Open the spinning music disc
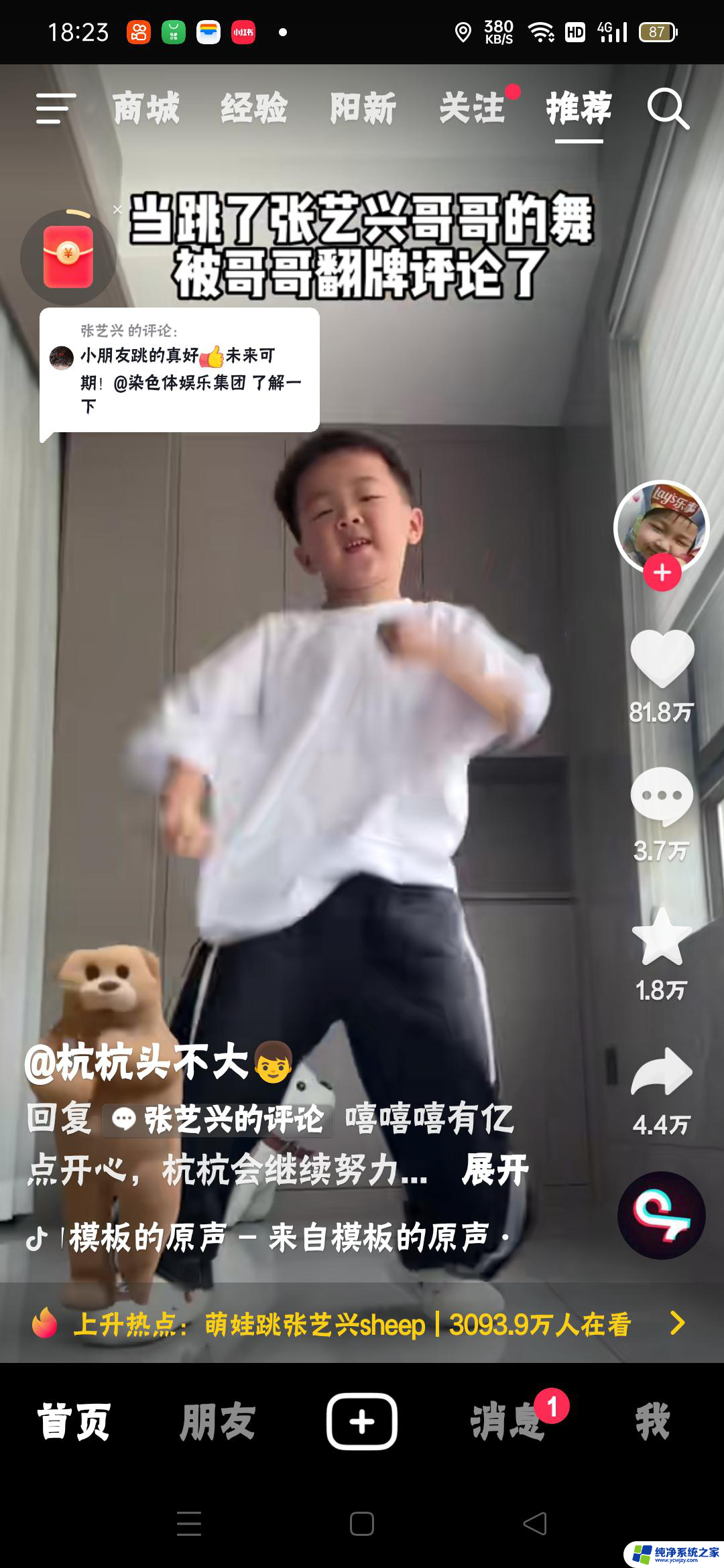 point(661,1216)
